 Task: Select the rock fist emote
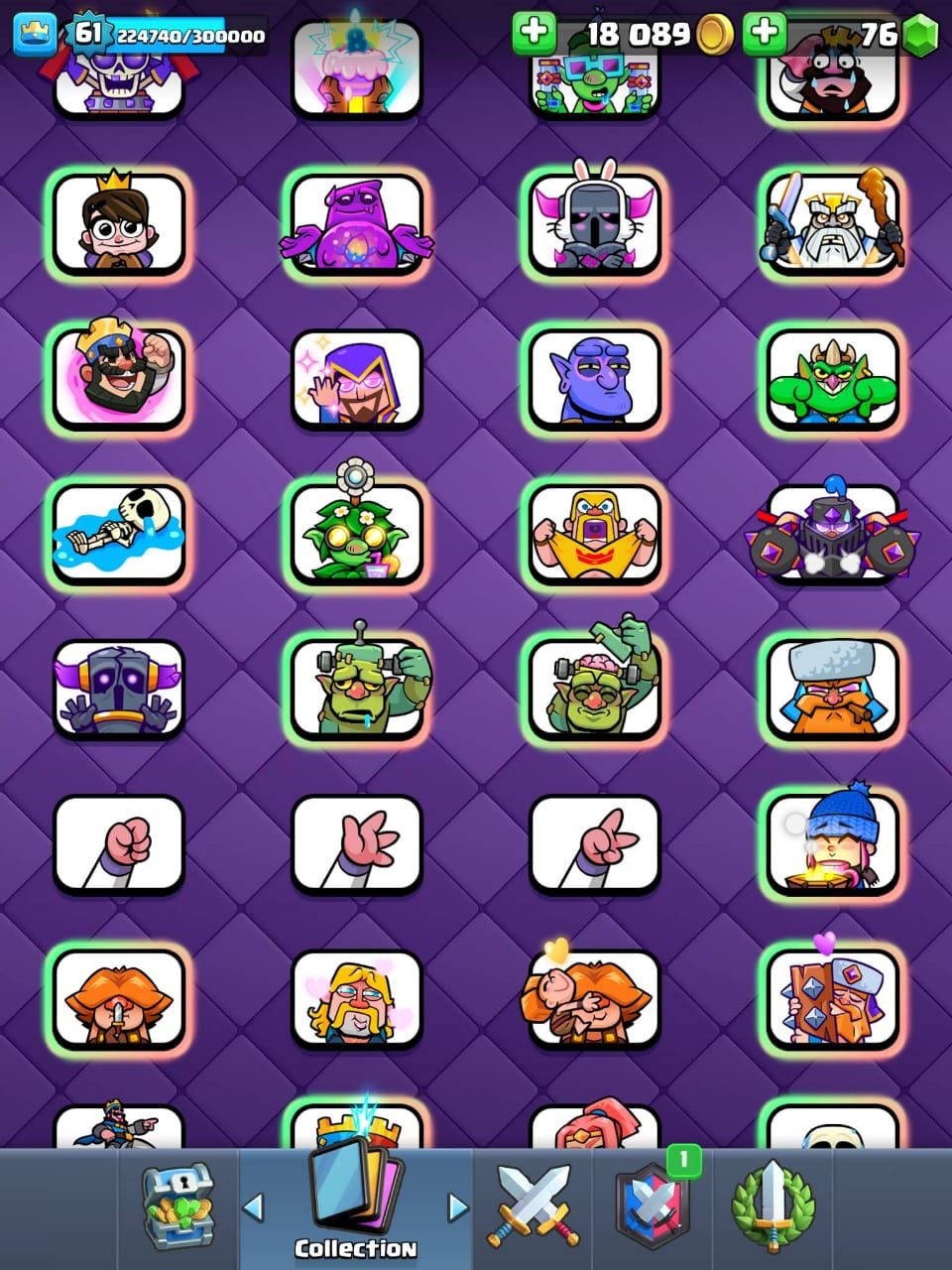tap(119, 844)
